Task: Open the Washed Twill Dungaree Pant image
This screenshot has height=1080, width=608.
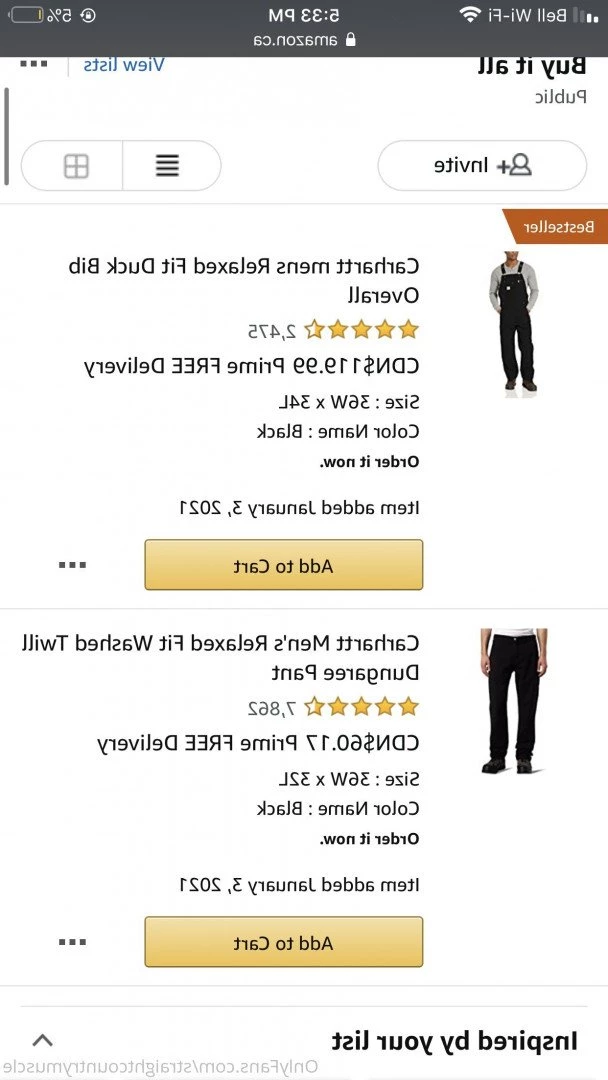Action: click(x=515, y=700)
